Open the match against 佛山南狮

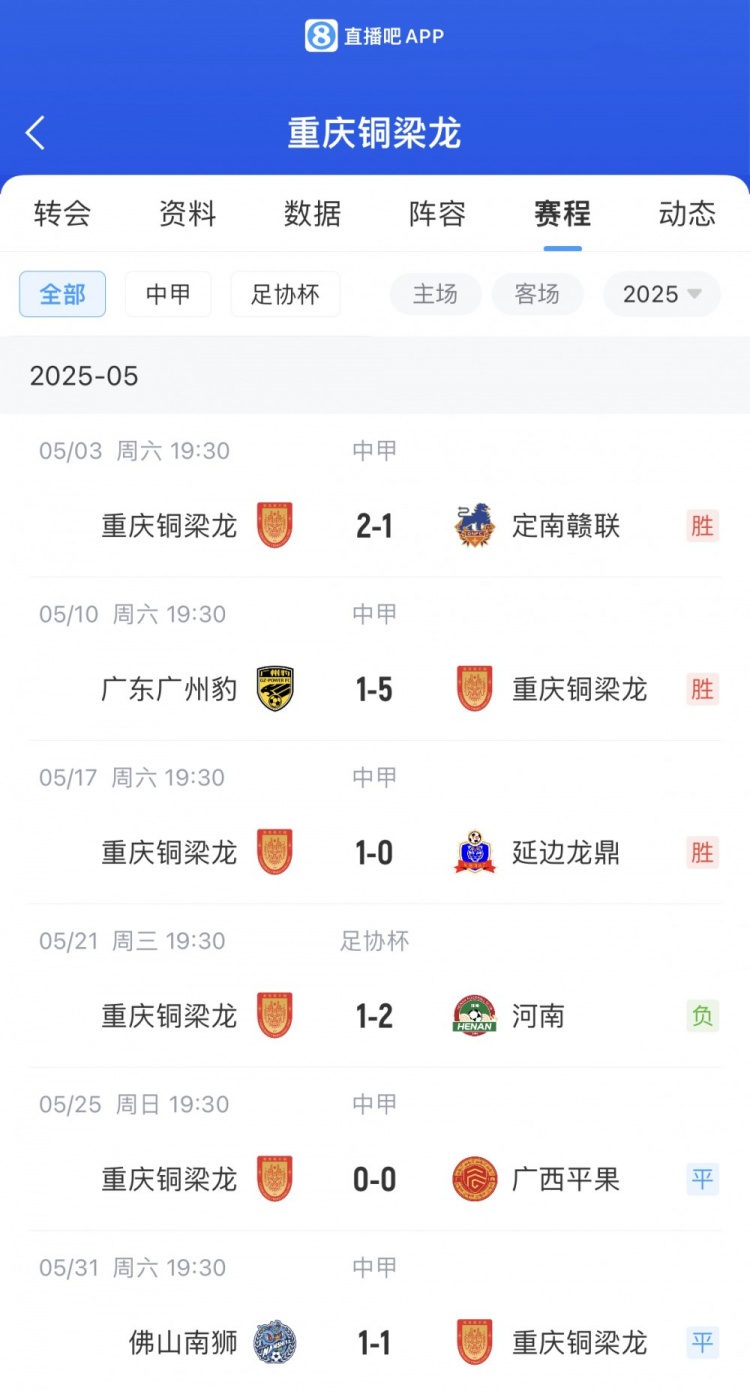pyautogui.click(x=375, y=1343)
